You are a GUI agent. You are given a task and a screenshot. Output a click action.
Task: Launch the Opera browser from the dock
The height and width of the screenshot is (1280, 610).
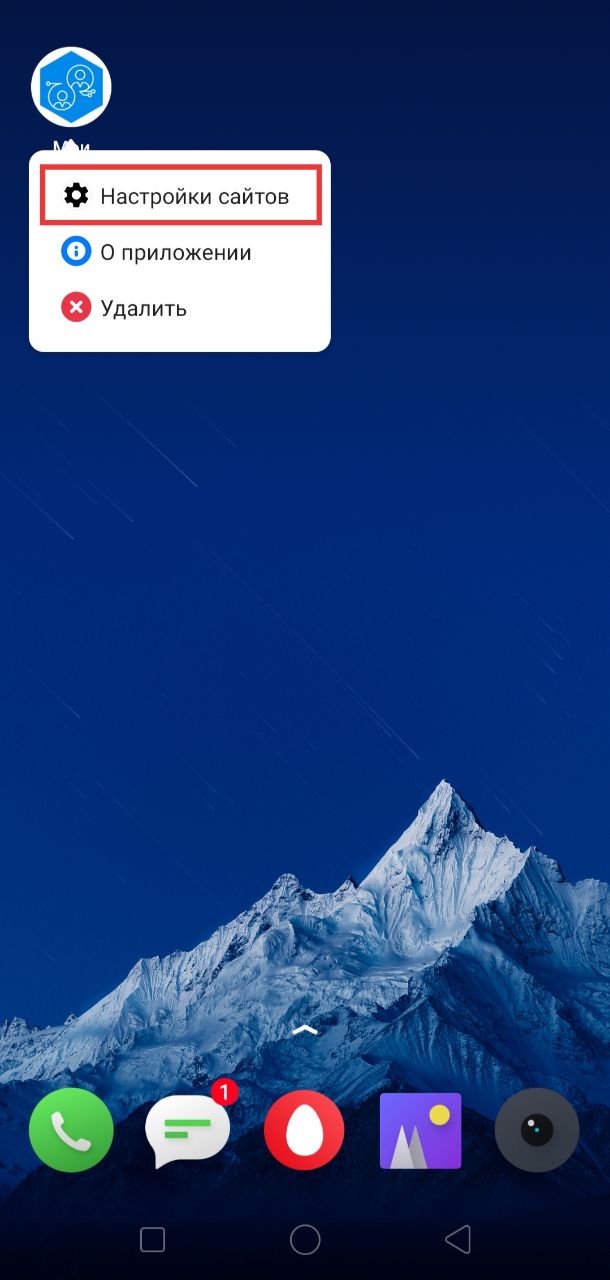coord(304,1130)
